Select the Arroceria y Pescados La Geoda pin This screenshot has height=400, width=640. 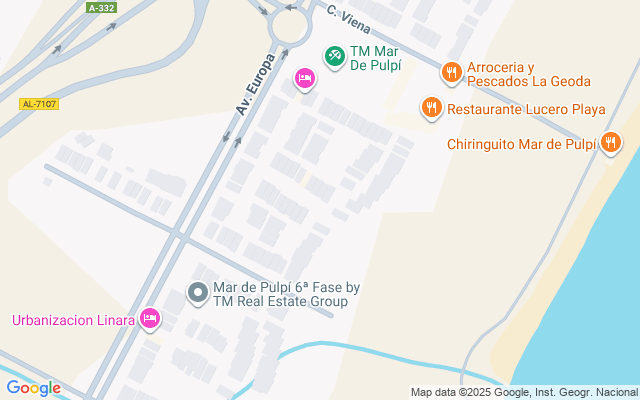click(x=452, y=71)
